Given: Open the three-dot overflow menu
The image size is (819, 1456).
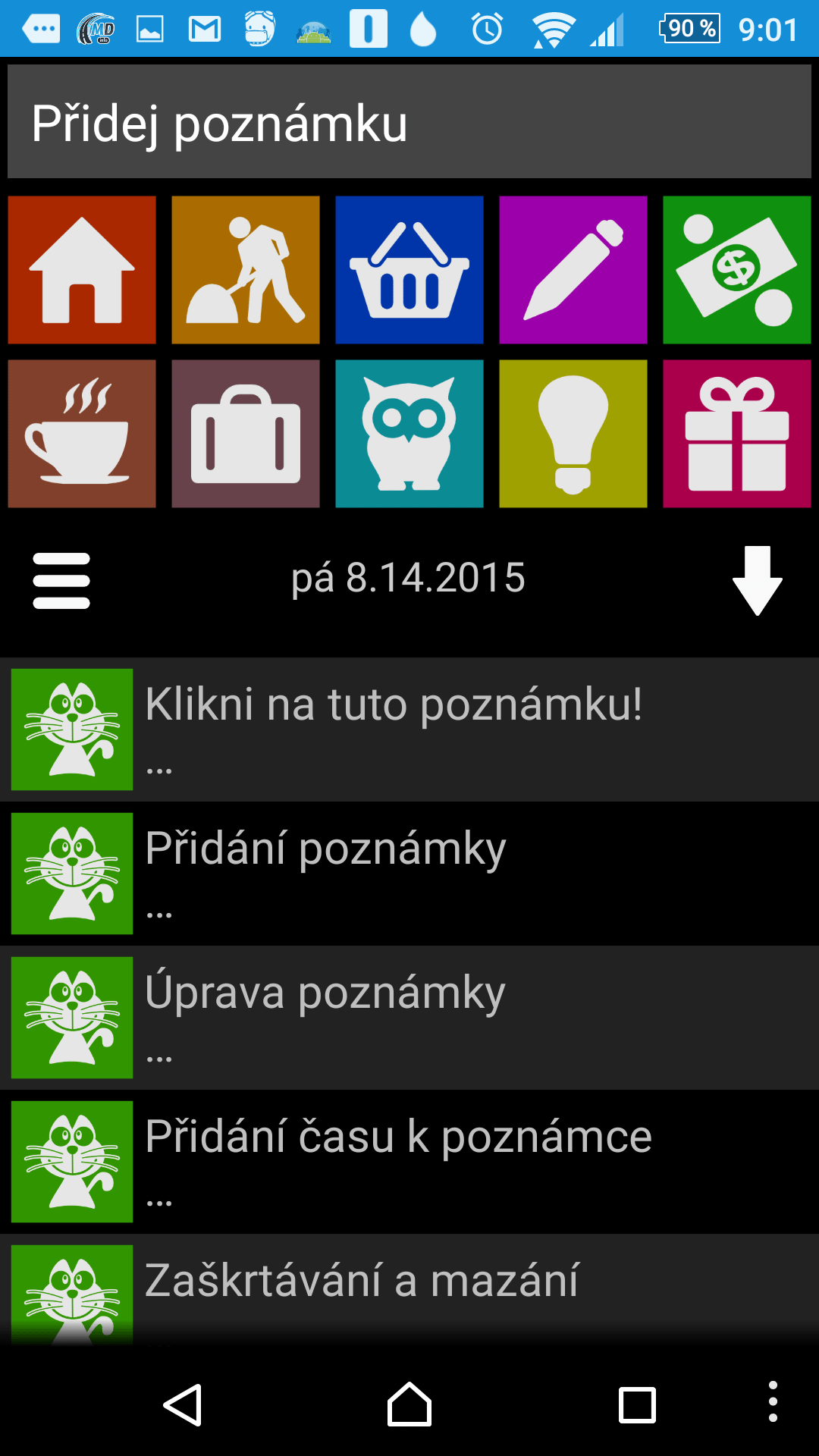Looking at the screenshot, I should (773, 1401).
